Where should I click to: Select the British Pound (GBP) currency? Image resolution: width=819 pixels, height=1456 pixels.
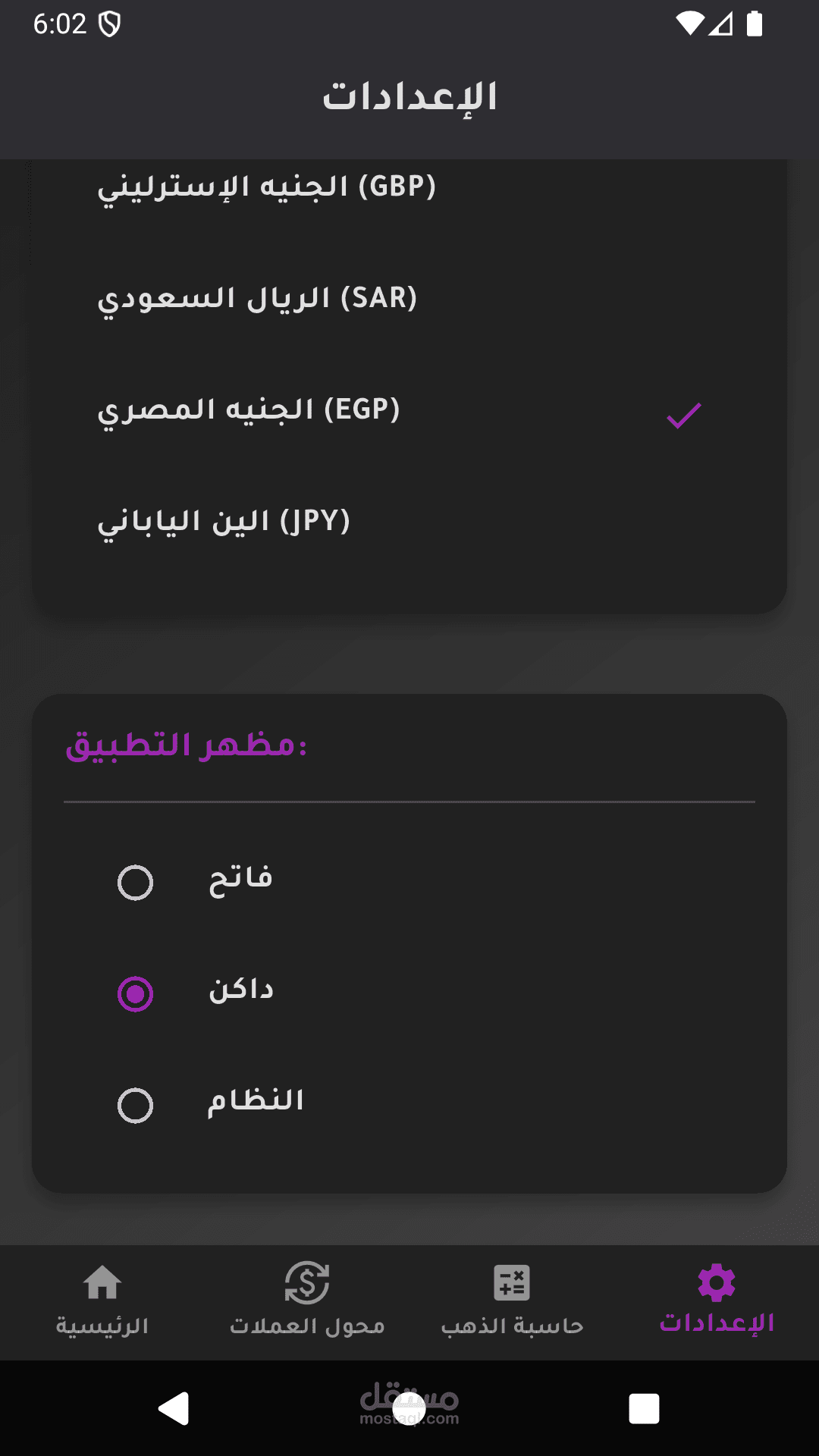[409, 187]
